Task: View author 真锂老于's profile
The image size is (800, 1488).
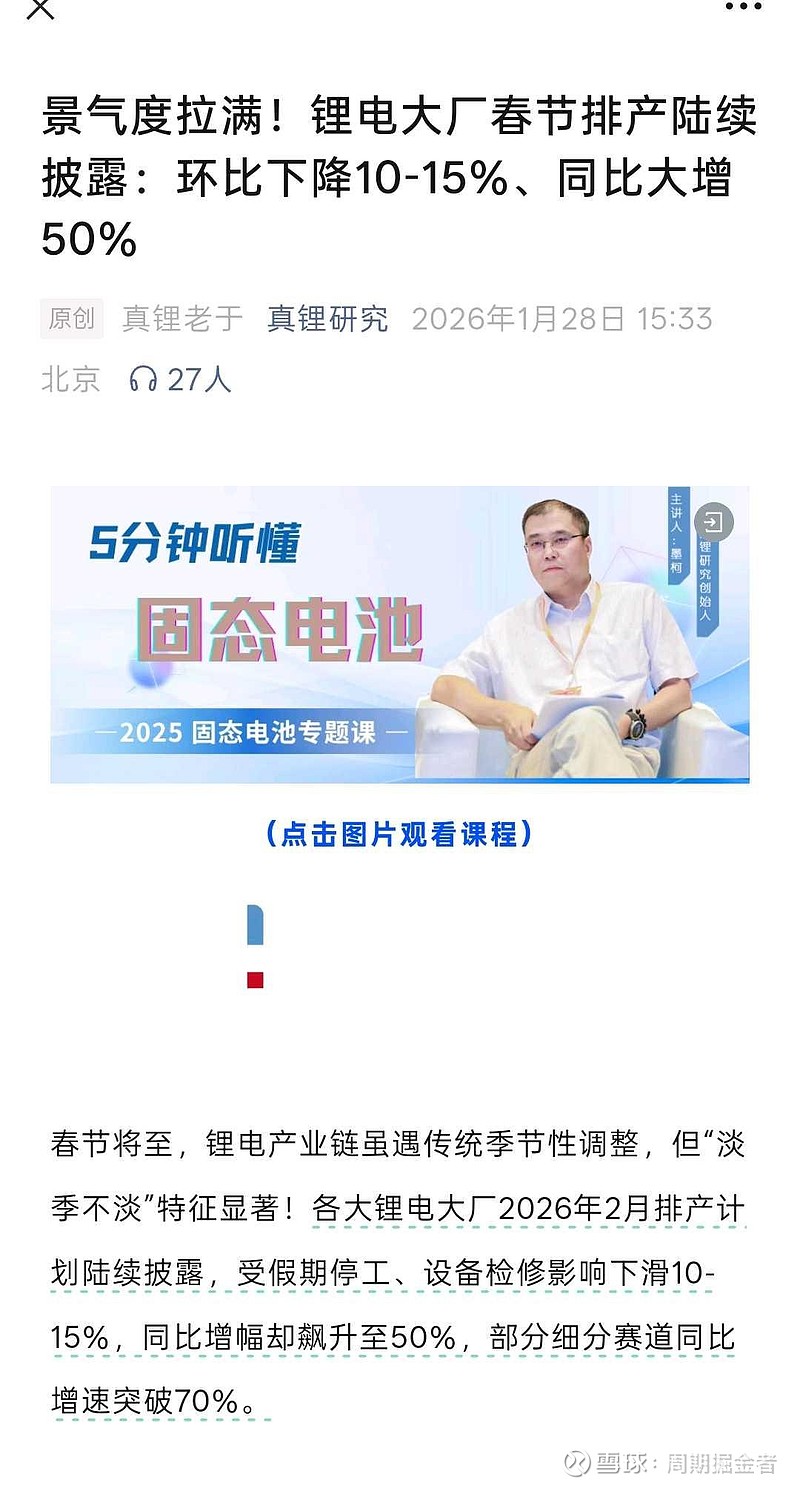Action: (x=180, y=318)
